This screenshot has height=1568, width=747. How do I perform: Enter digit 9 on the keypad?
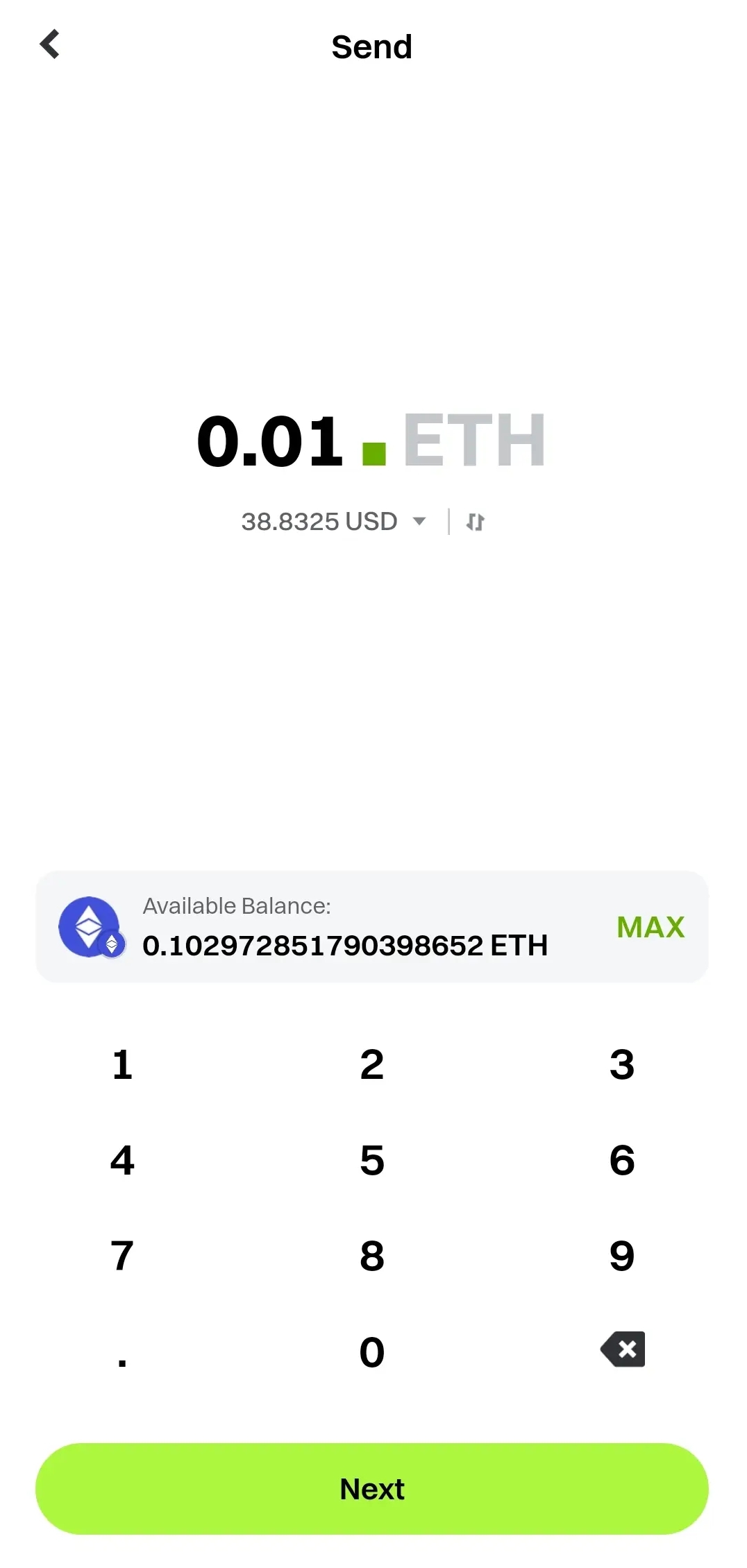pos(622,1256)
